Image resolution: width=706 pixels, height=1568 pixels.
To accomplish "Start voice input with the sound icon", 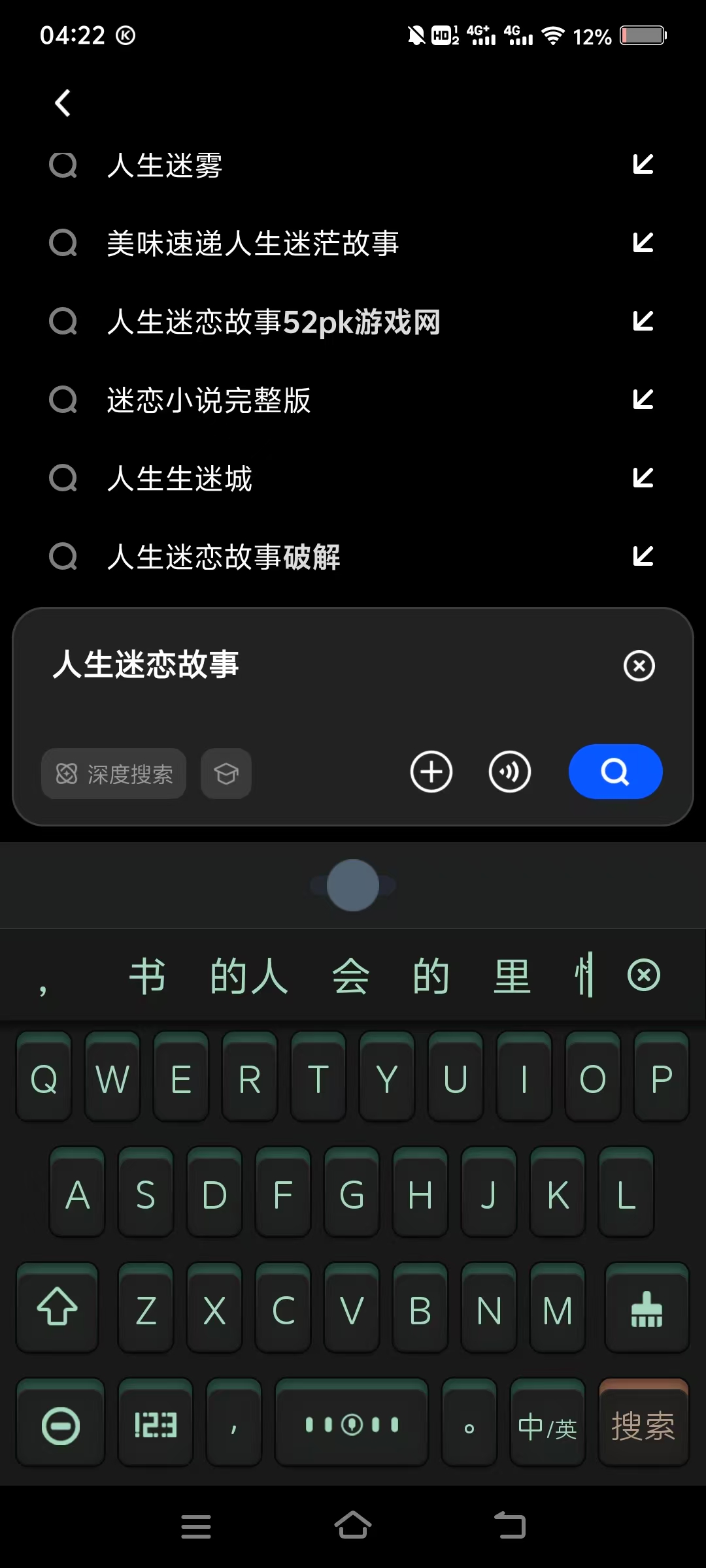I will point(510,772).
